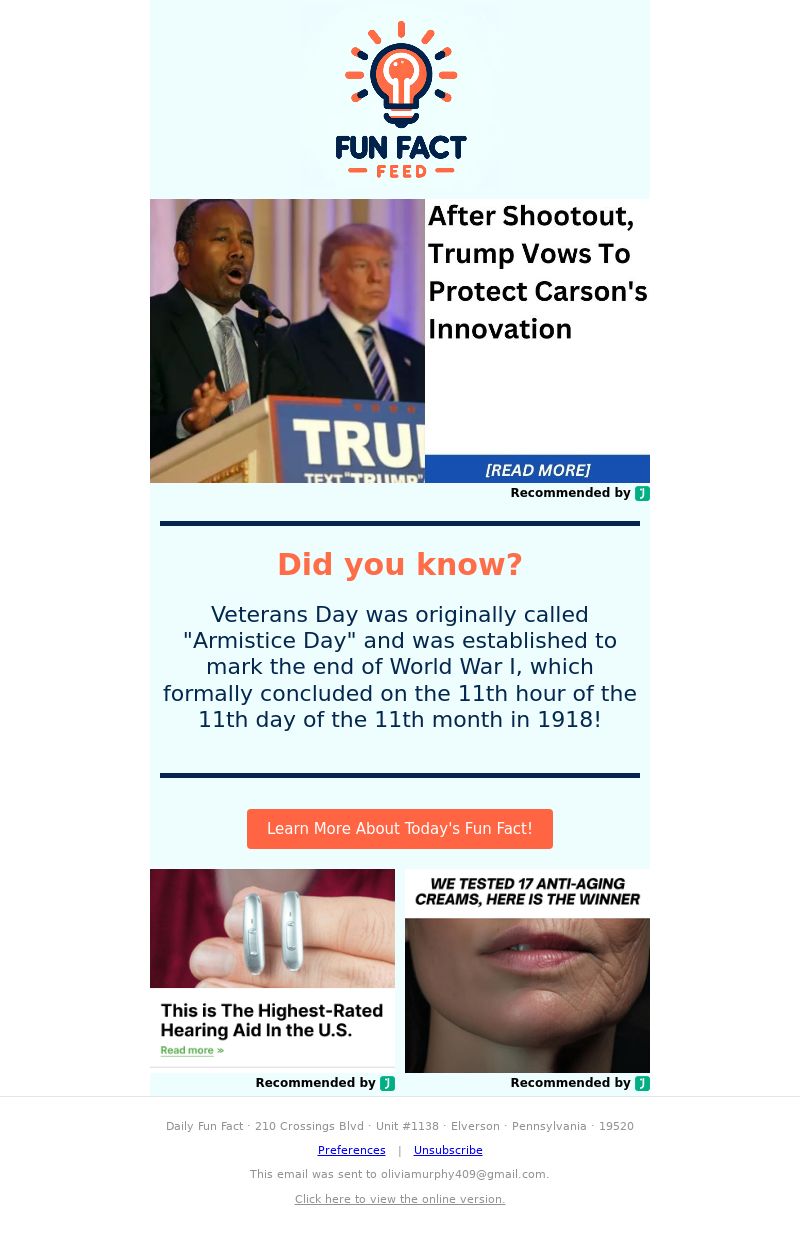Open email Preferences link
Screen dimensions: 800x1235
pos(351,1150)
